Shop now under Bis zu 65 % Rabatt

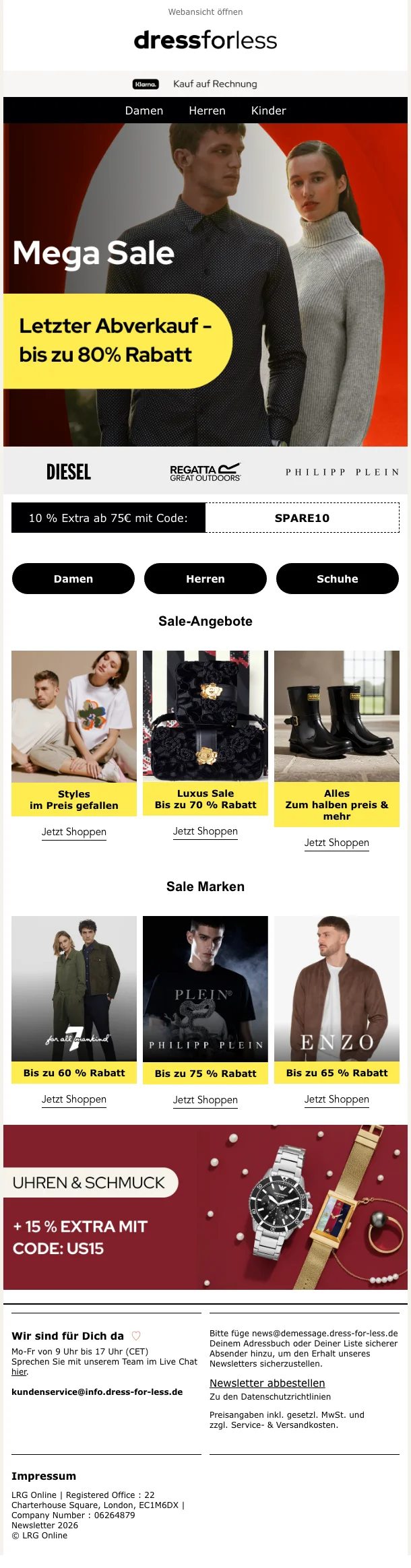pos(337,1099)
